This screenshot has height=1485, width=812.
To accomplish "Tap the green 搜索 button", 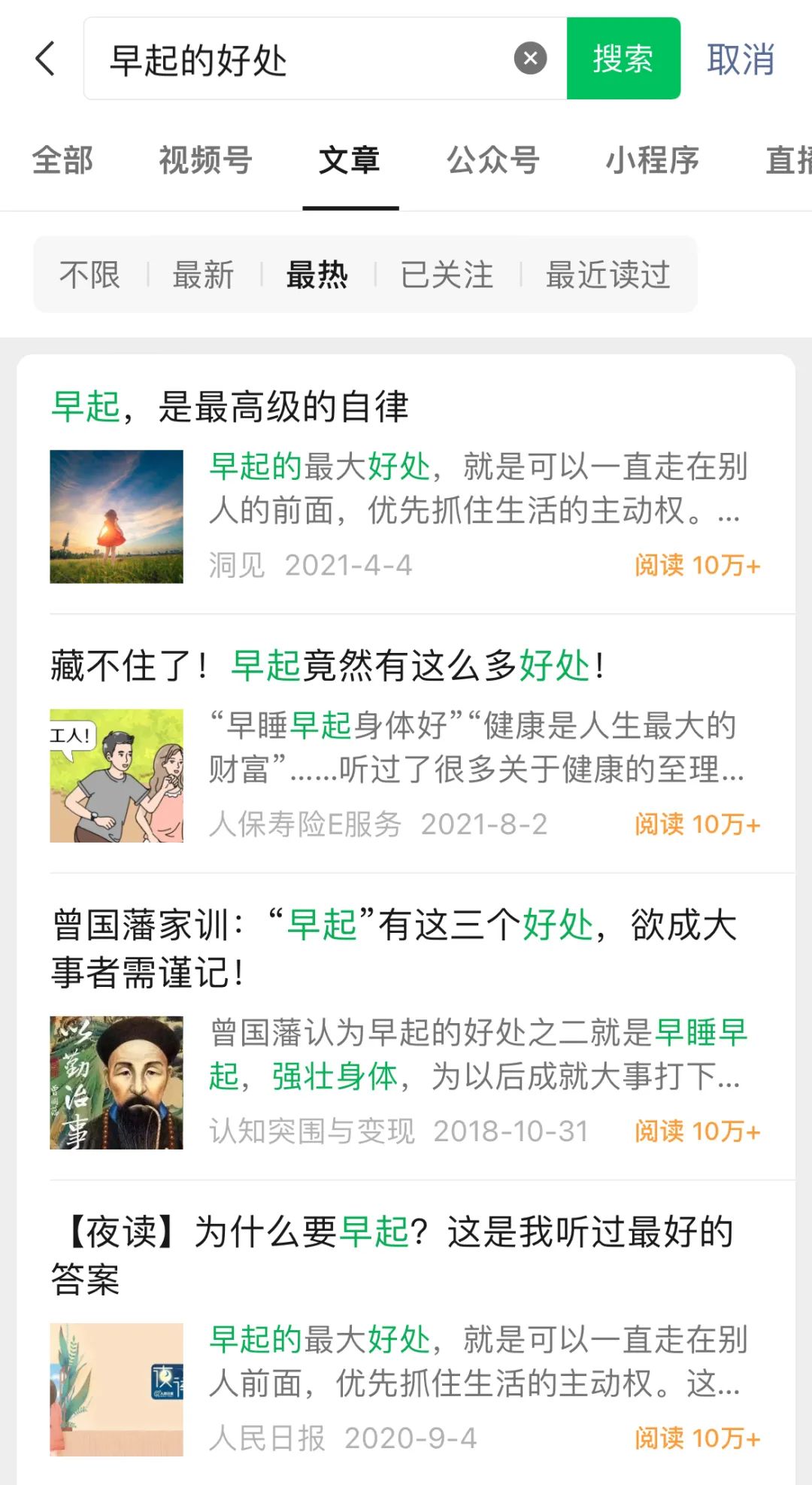I will point(623,59).
